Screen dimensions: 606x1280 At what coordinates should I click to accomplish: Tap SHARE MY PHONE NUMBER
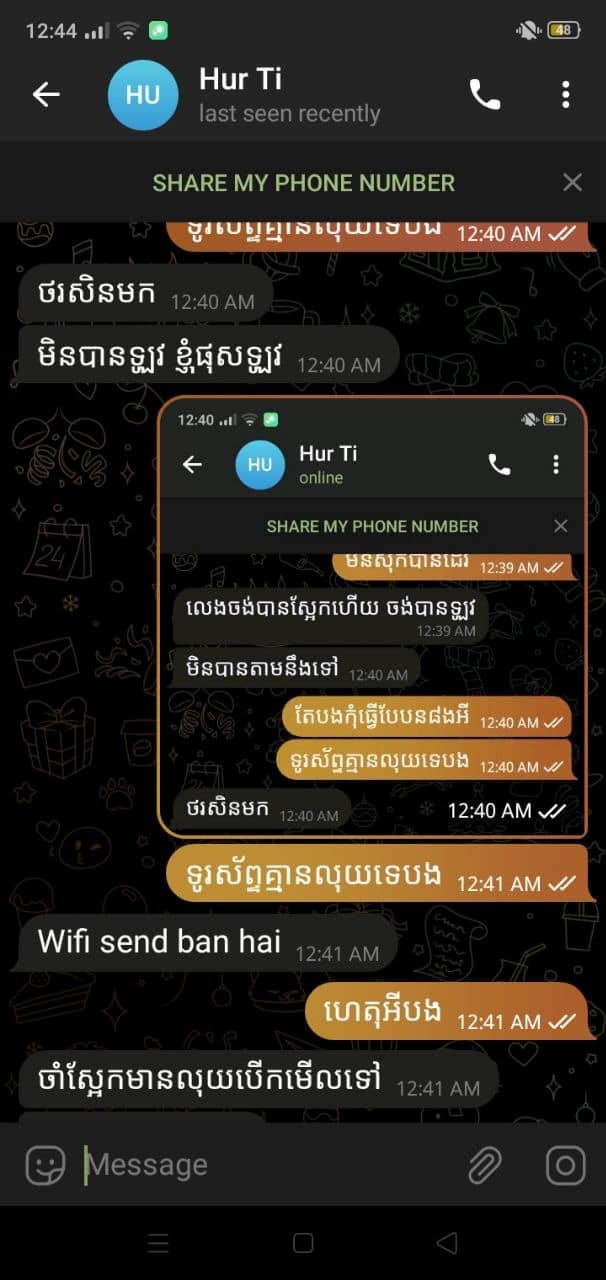pyautogui.click(x=303, y=183)
